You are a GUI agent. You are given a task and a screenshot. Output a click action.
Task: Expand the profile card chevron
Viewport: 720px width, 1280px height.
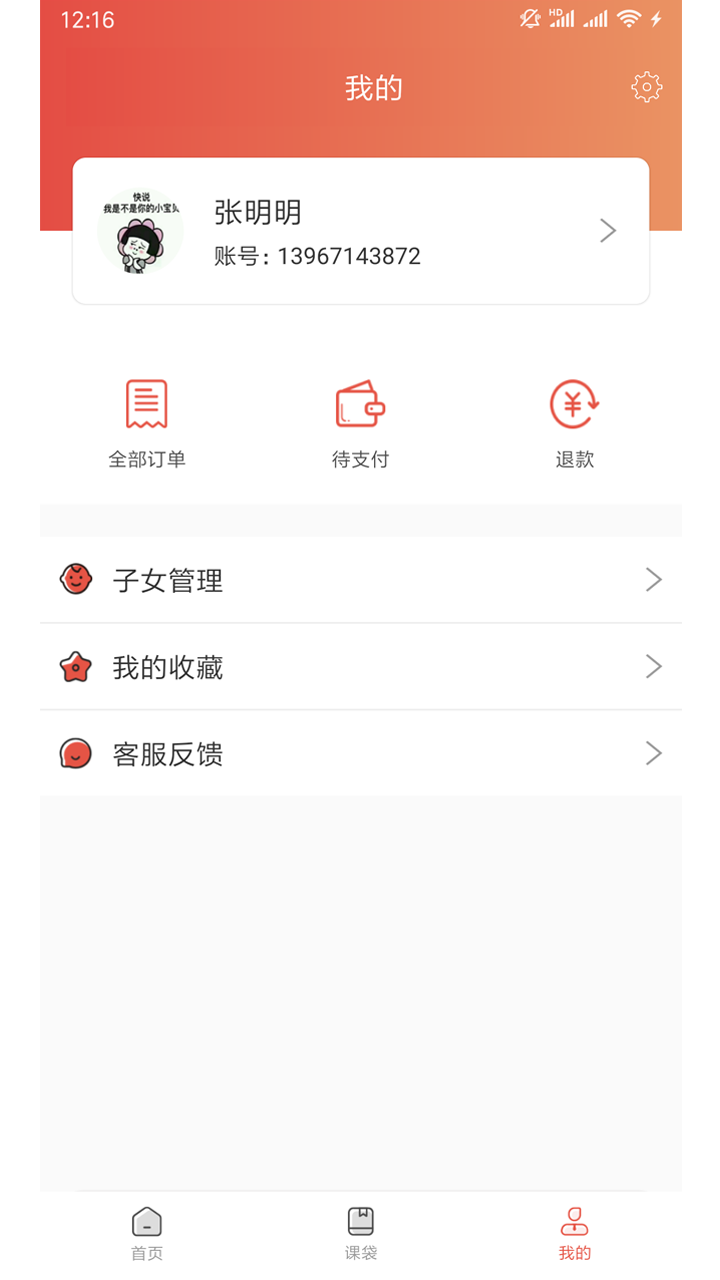click(607, 230)
